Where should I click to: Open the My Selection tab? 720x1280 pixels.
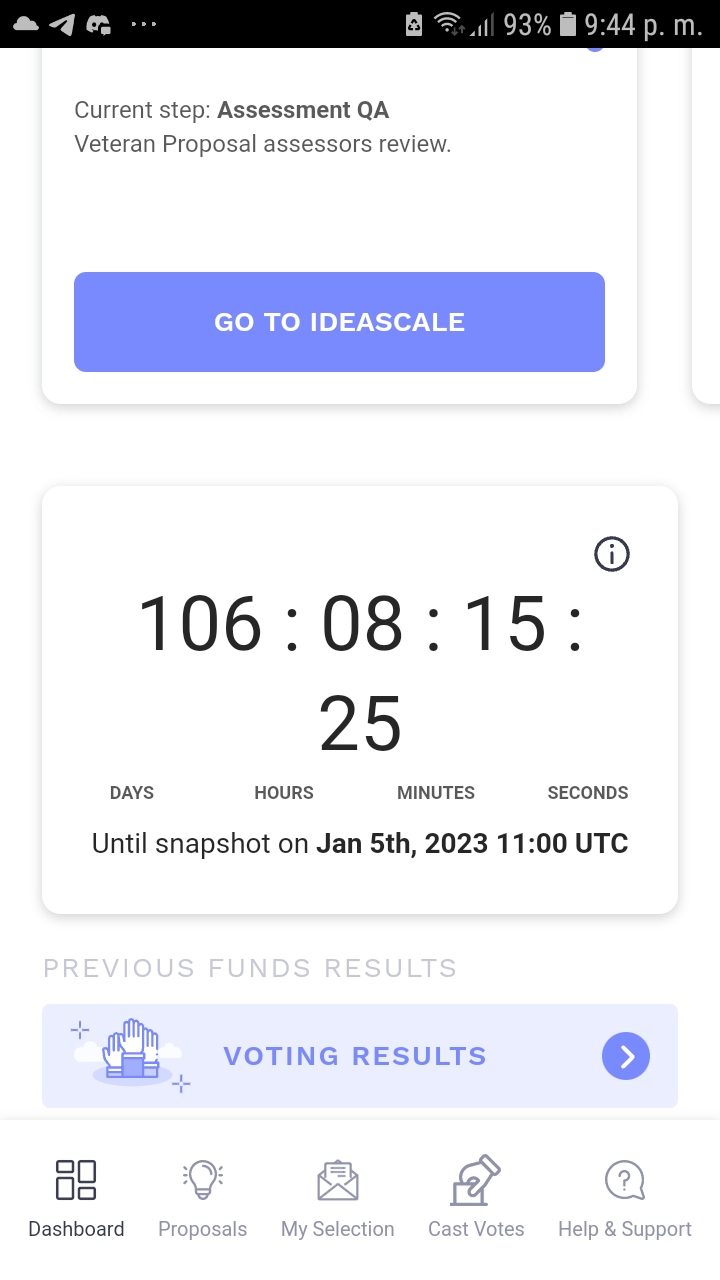(x=338, y=1198)
